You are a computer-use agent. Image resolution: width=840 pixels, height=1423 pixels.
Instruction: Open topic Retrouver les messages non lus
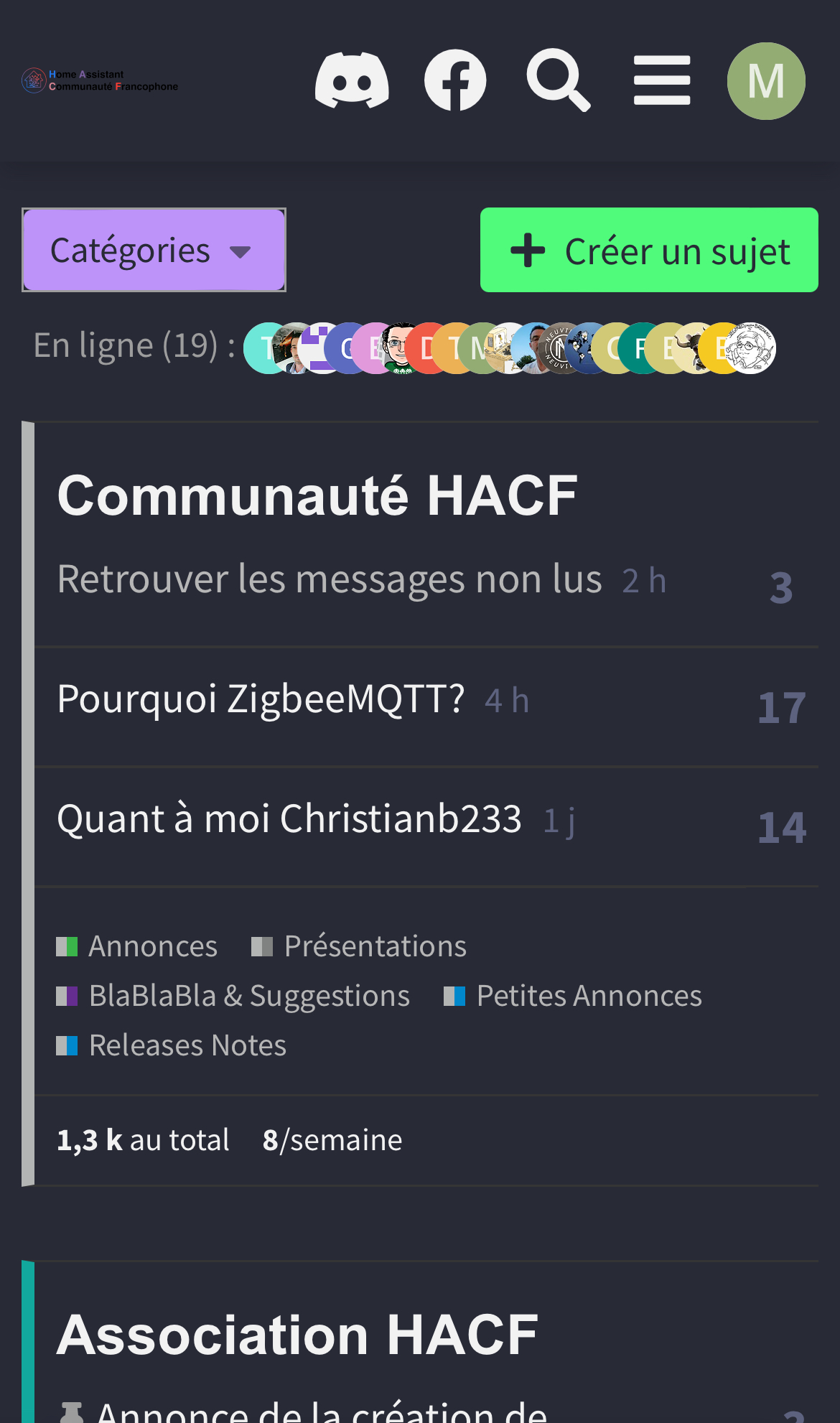tap(330, 579)
